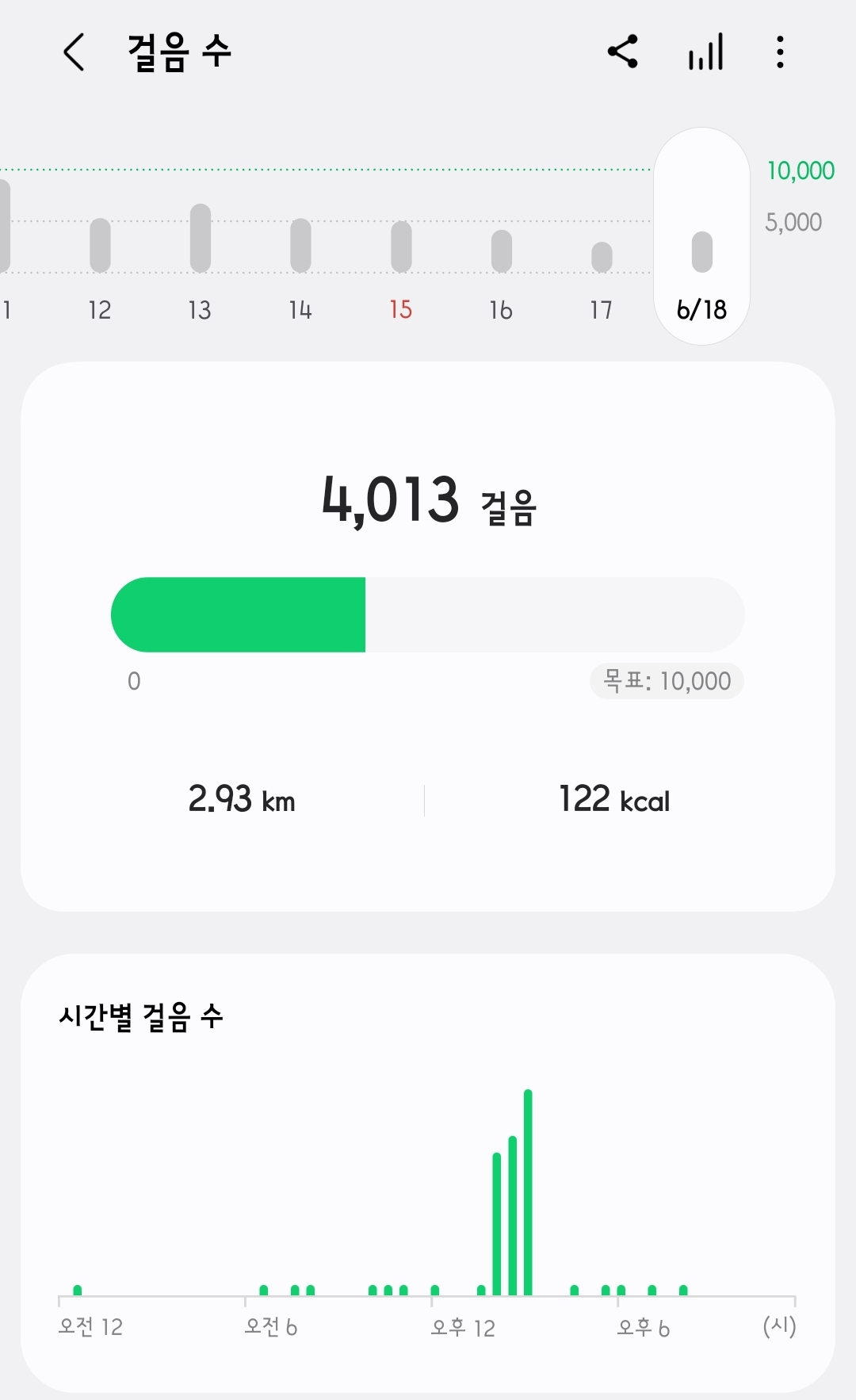Tap the 목표: 10,000 goal chip
The height and width of the screenshot is (1400, 856).
click(x=667, y=681)
